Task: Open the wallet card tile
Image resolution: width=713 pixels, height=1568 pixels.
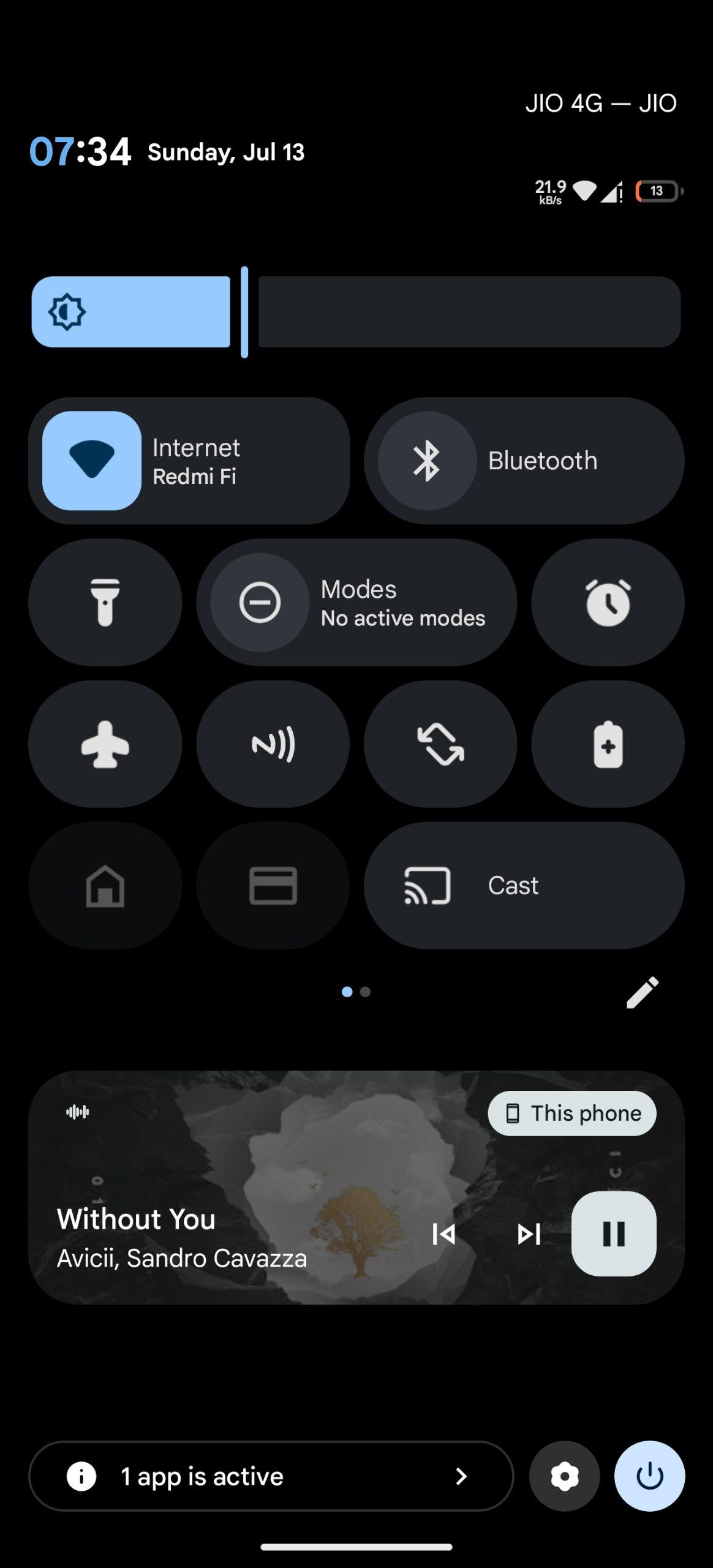Action: click(273, 886)
